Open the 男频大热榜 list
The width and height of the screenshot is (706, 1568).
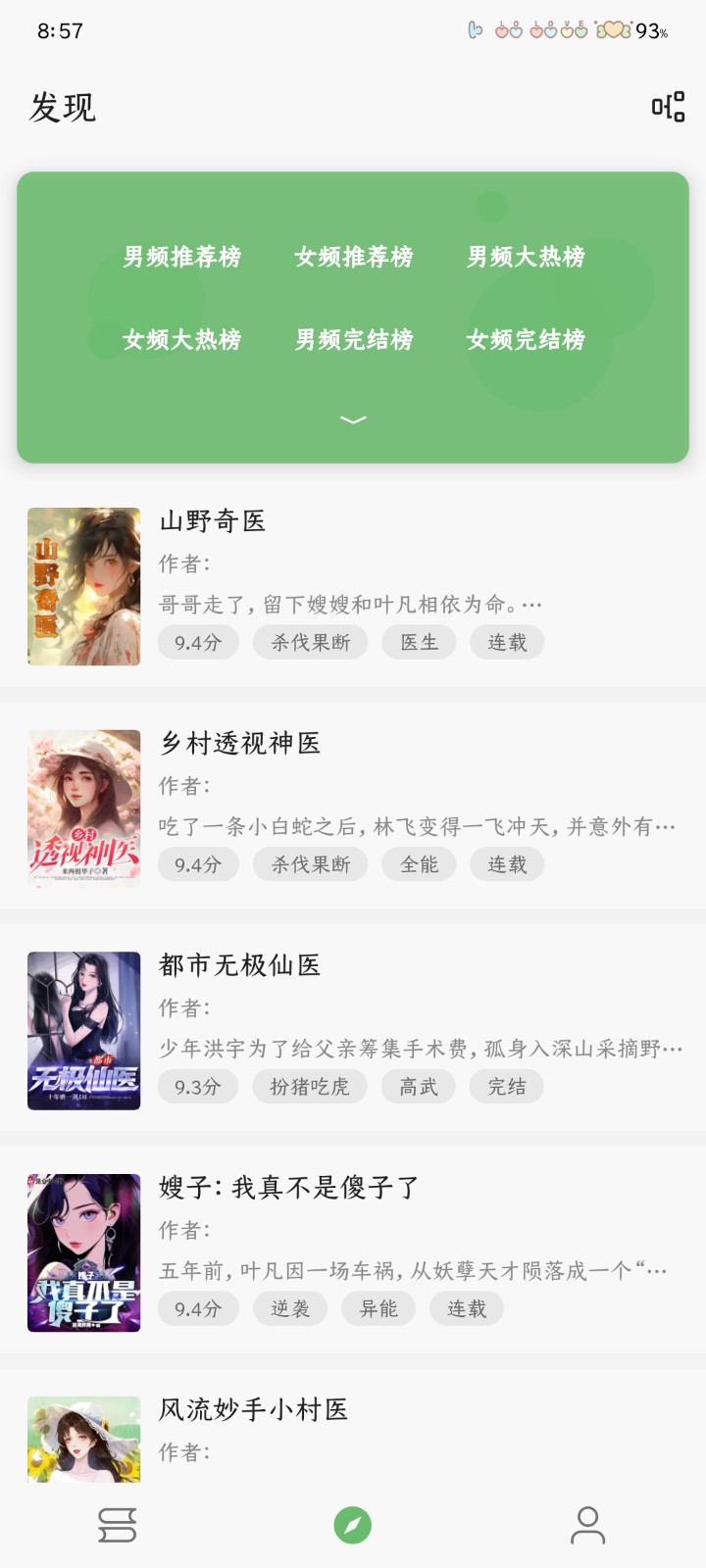point(526,257)
